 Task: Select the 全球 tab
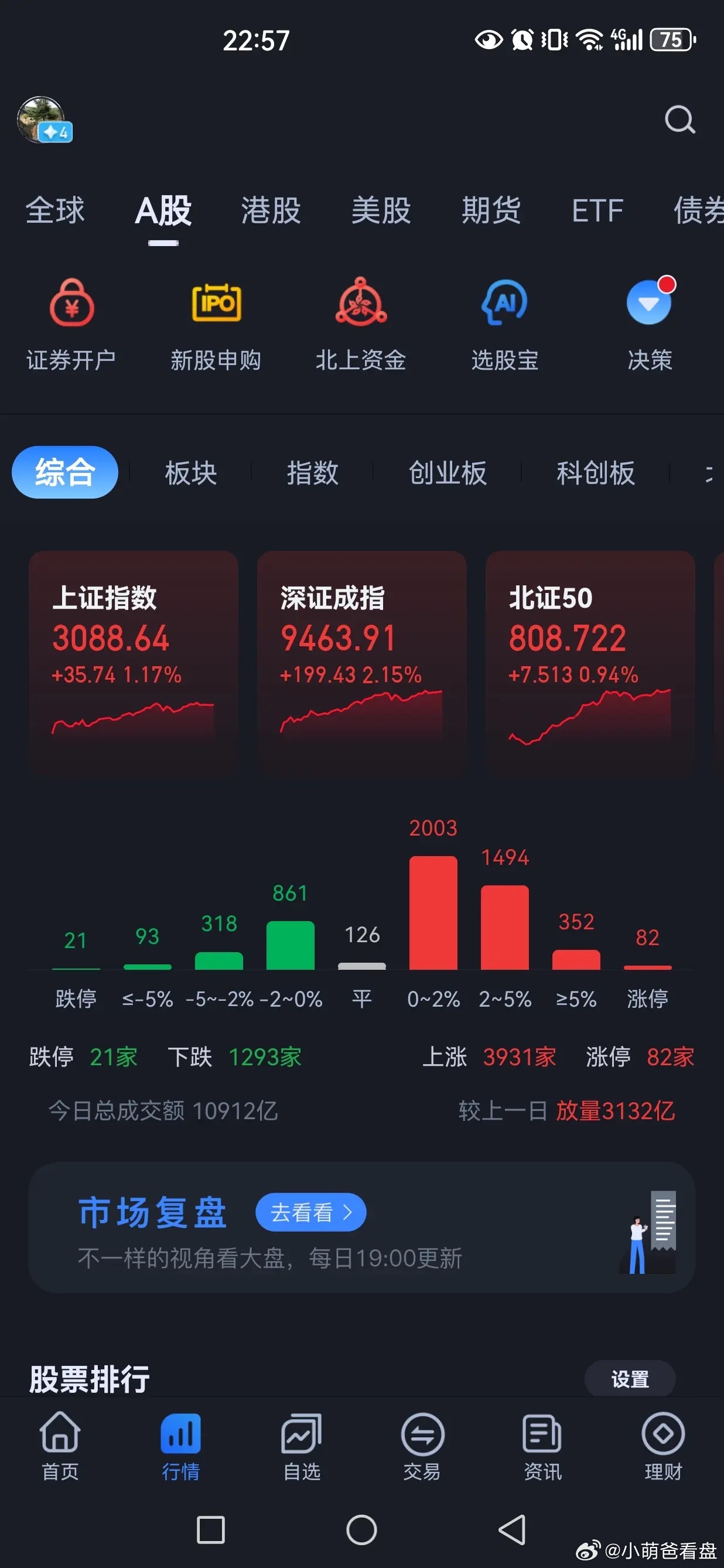(x=54, y=210)
